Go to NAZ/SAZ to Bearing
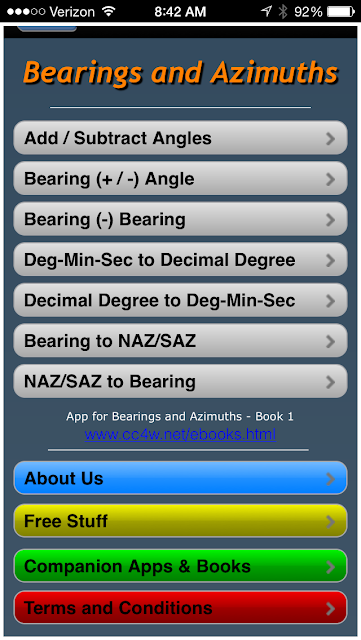 180,382
